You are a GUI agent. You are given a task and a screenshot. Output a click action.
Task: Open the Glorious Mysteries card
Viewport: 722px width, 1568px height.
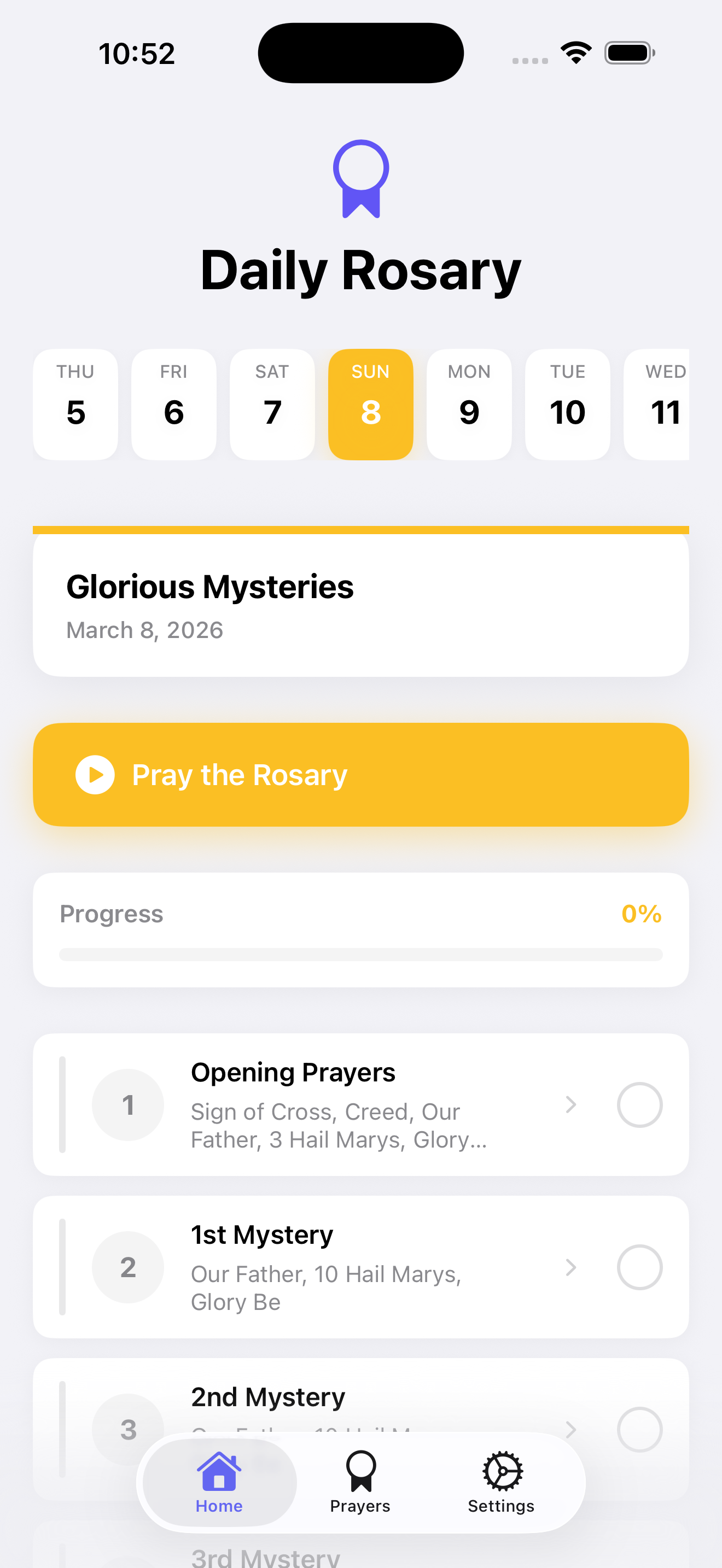(360, 602)
